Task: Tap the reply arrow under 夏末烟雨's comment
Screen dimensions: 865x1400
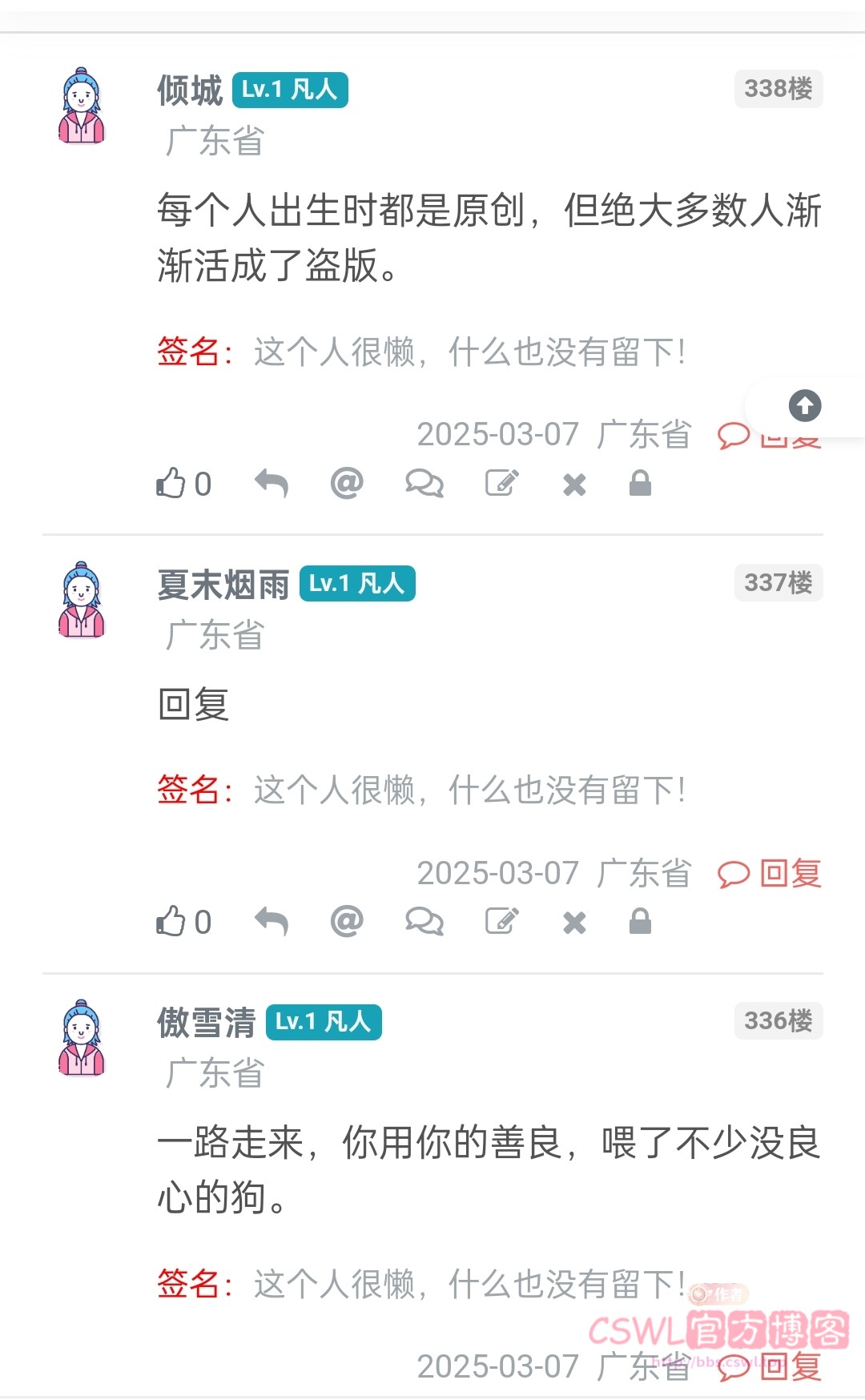Action: click(272, 922)
